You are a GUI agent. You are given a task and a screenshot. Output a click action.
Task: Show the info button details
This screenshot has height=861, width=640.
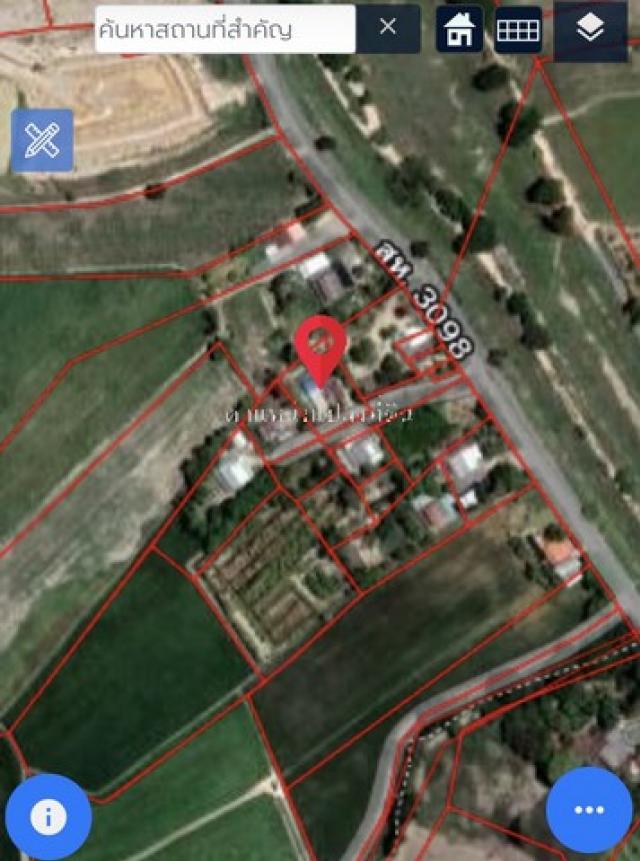(x=47, y=816)
